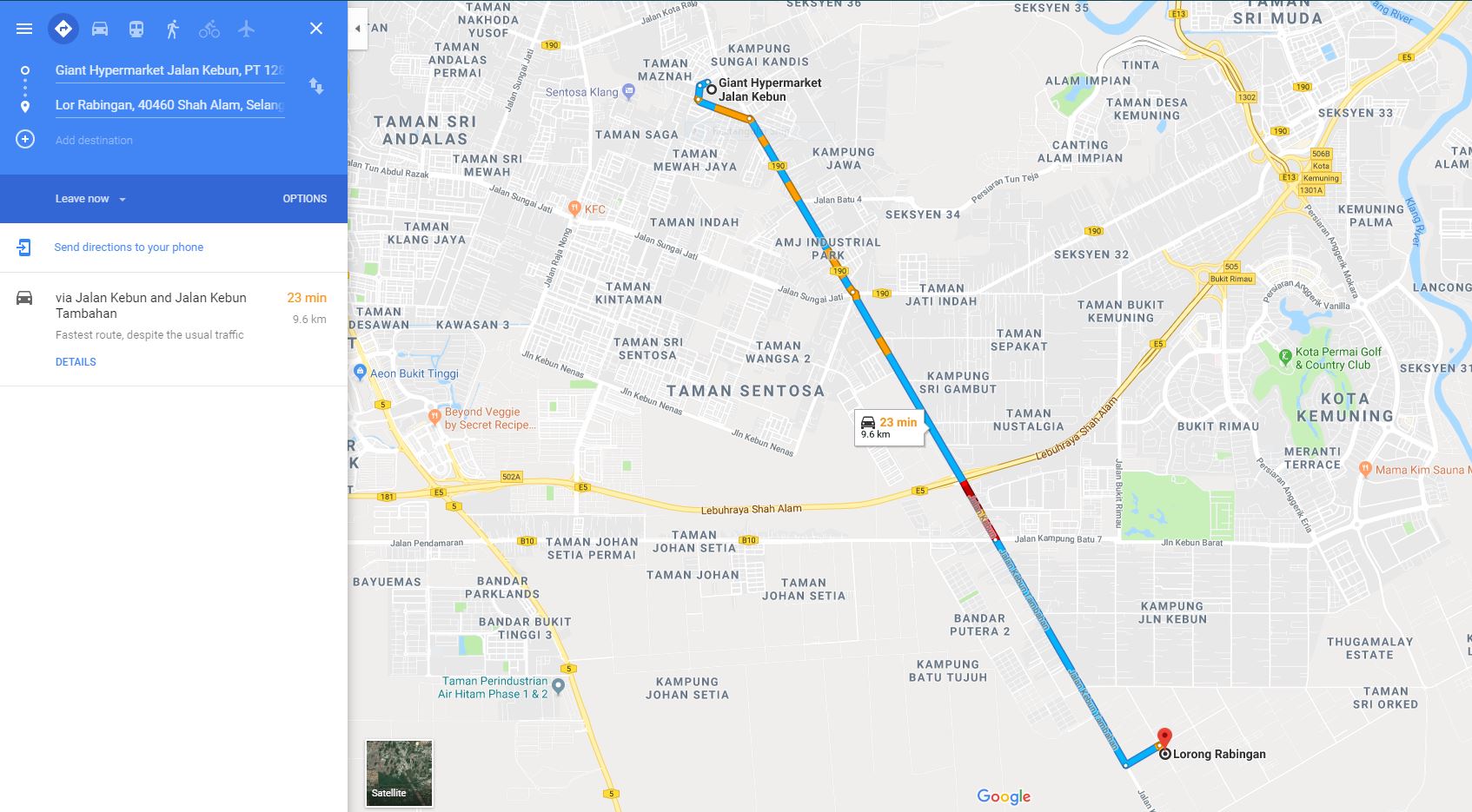Open the hamburger main menu
The height and width of the screenshot is (812, 1472).
point(24,29)
